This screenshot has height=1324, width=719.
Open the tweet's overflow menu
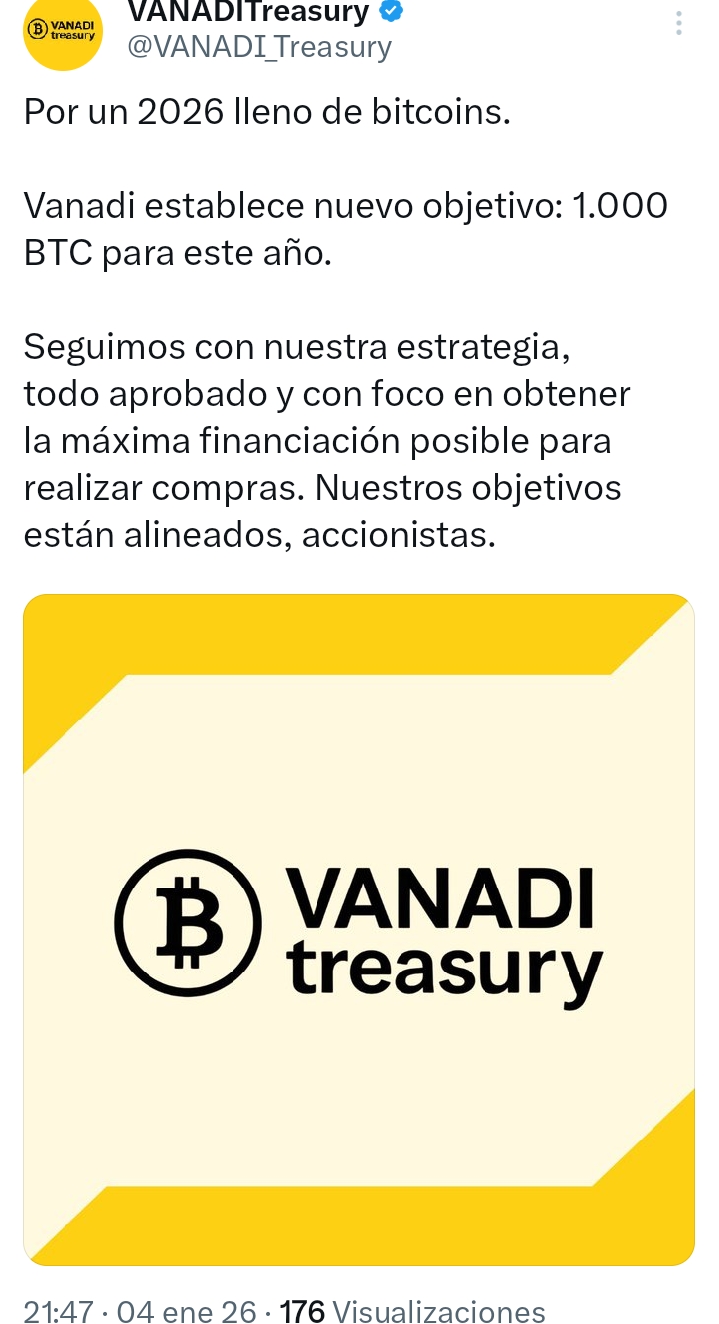tap(679, 24)
